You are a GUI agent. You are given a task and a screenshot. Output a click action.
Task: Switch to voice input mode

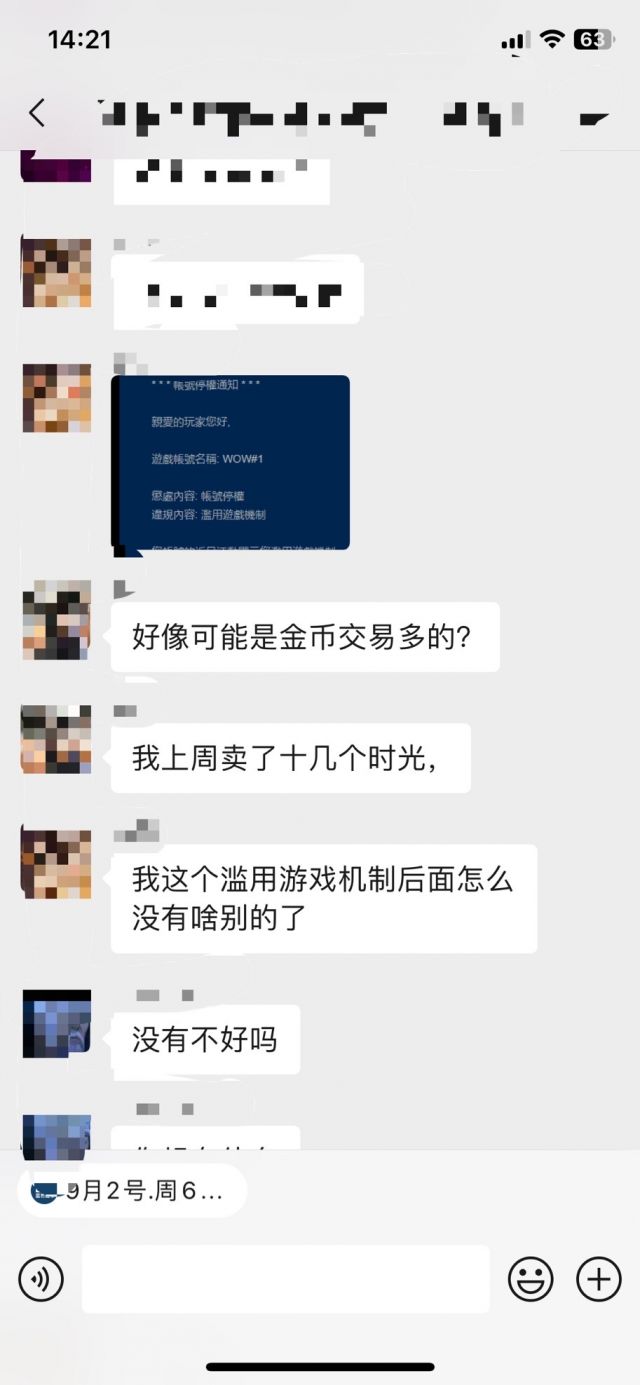[x=41, y=1279]
